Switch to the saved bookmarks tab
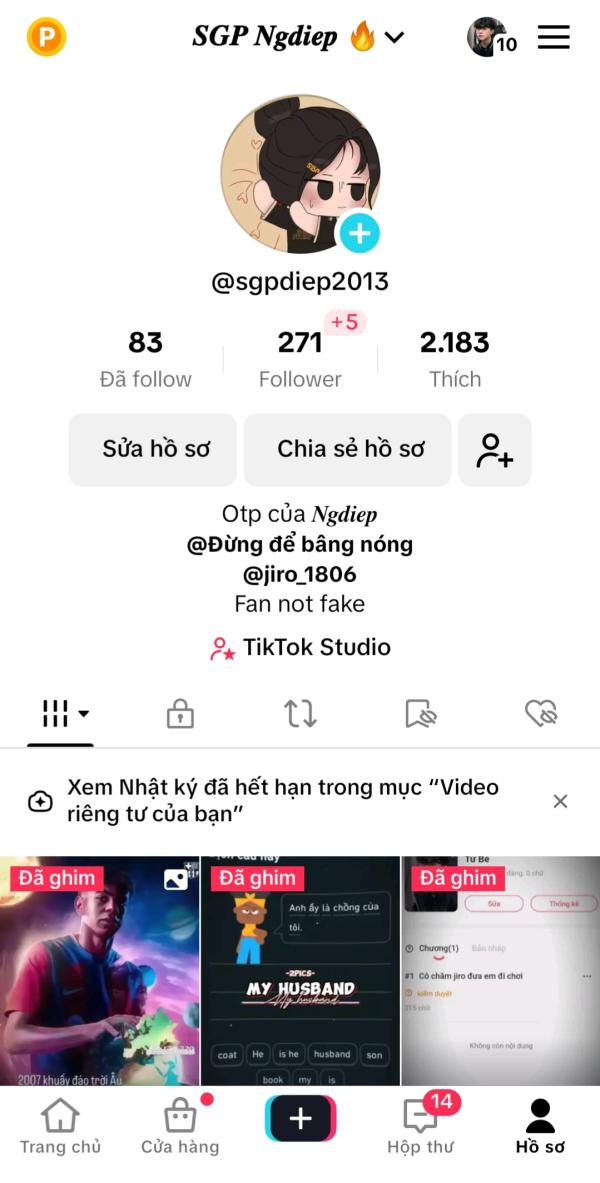The width and height of the screenshot is (600, 1183). pos(421,713)
